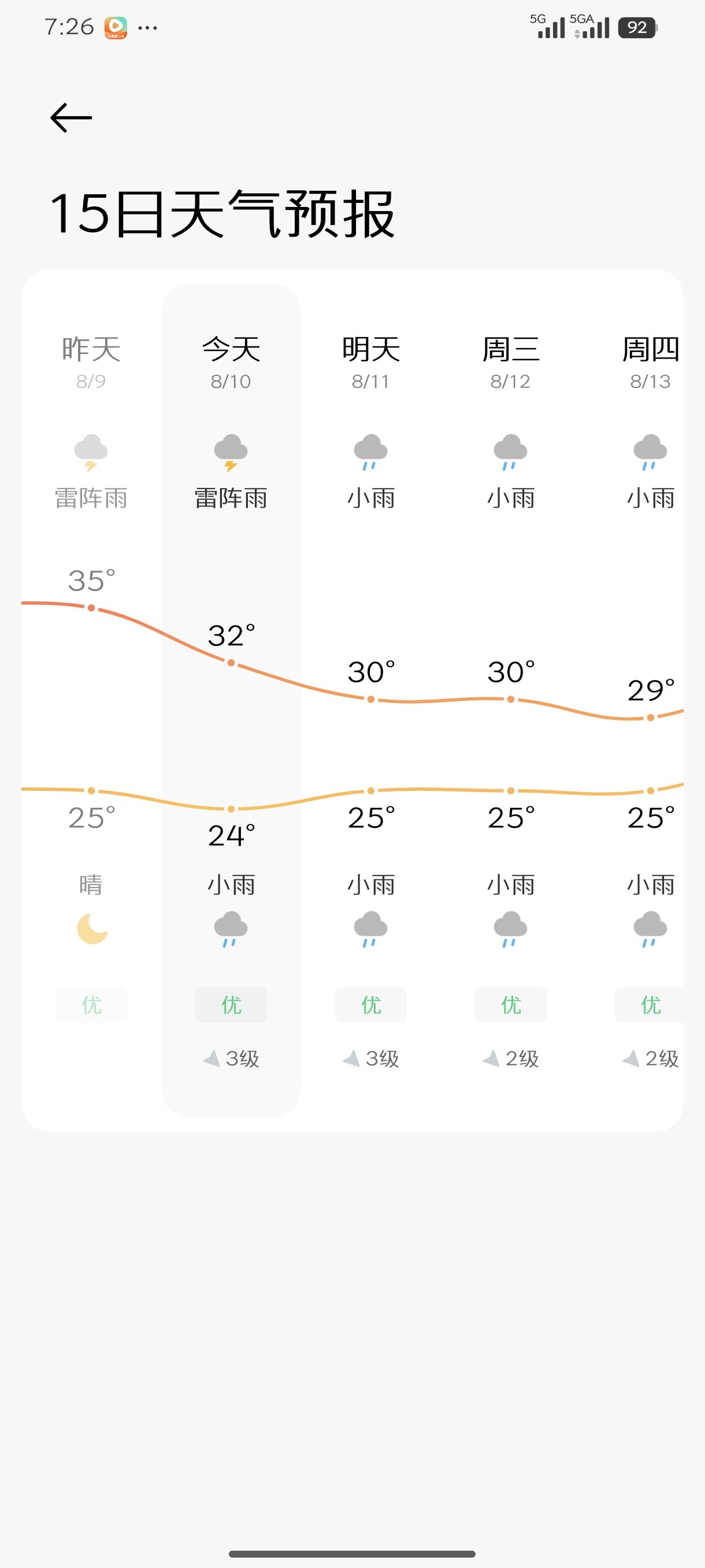Select the 周三 8/12 forecast column
Image resolution: width=705 pixels, height=1568 pixels.
[511, 700]
